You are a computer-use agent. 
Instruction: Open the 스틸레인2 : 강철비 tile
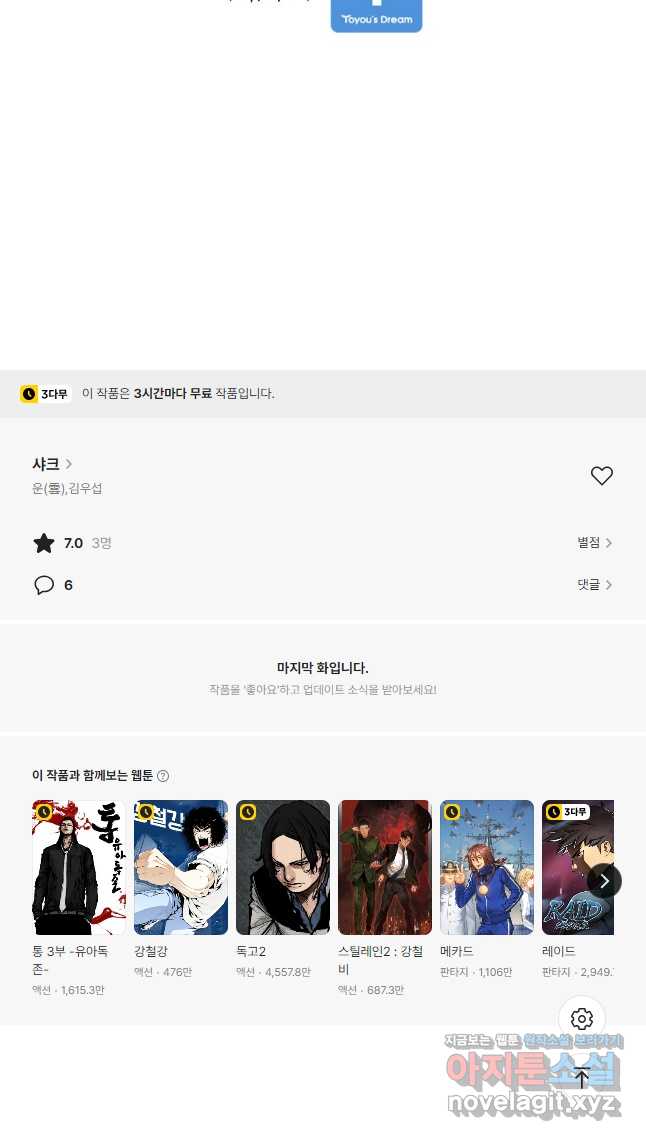(385, 867)
